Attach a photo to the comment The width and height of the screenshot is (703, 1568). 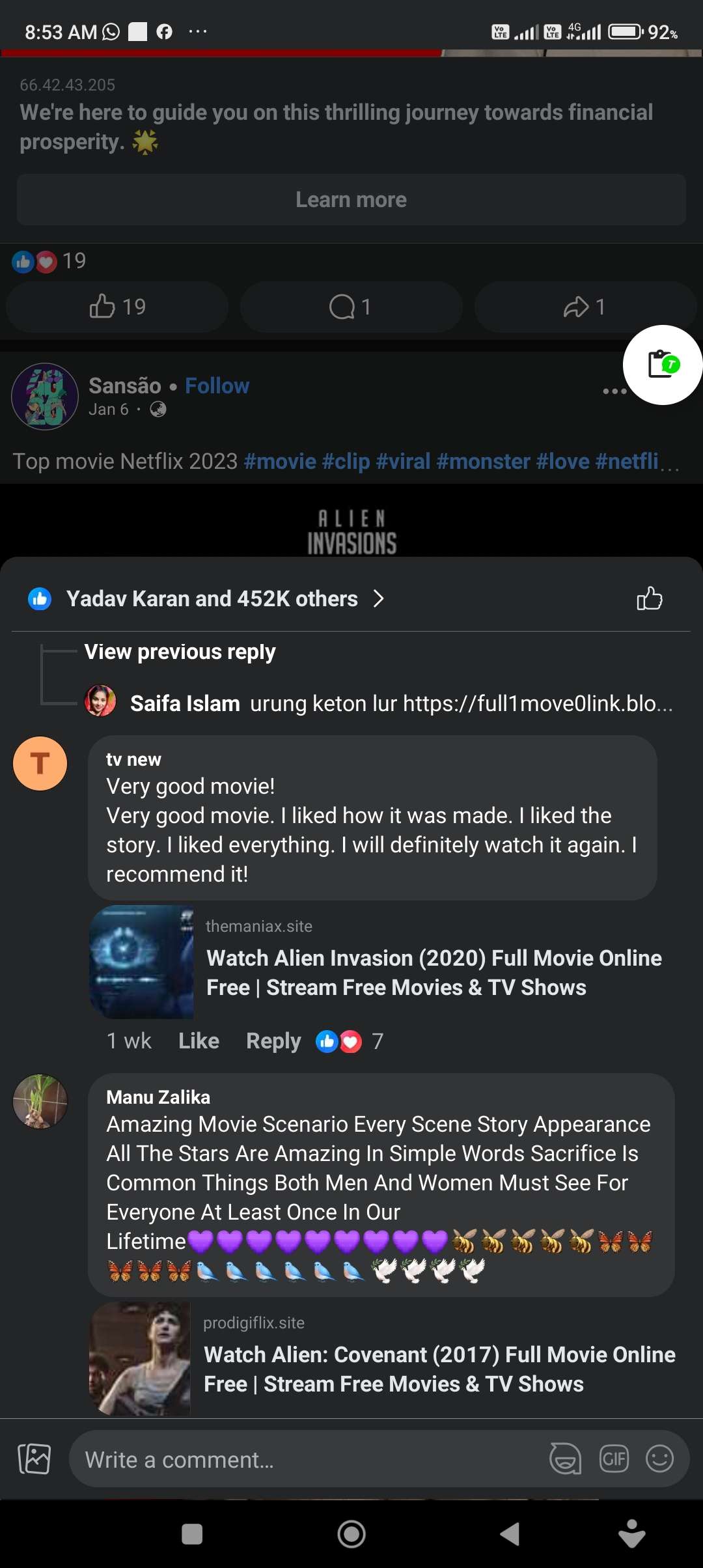[x=34, y=1459]
